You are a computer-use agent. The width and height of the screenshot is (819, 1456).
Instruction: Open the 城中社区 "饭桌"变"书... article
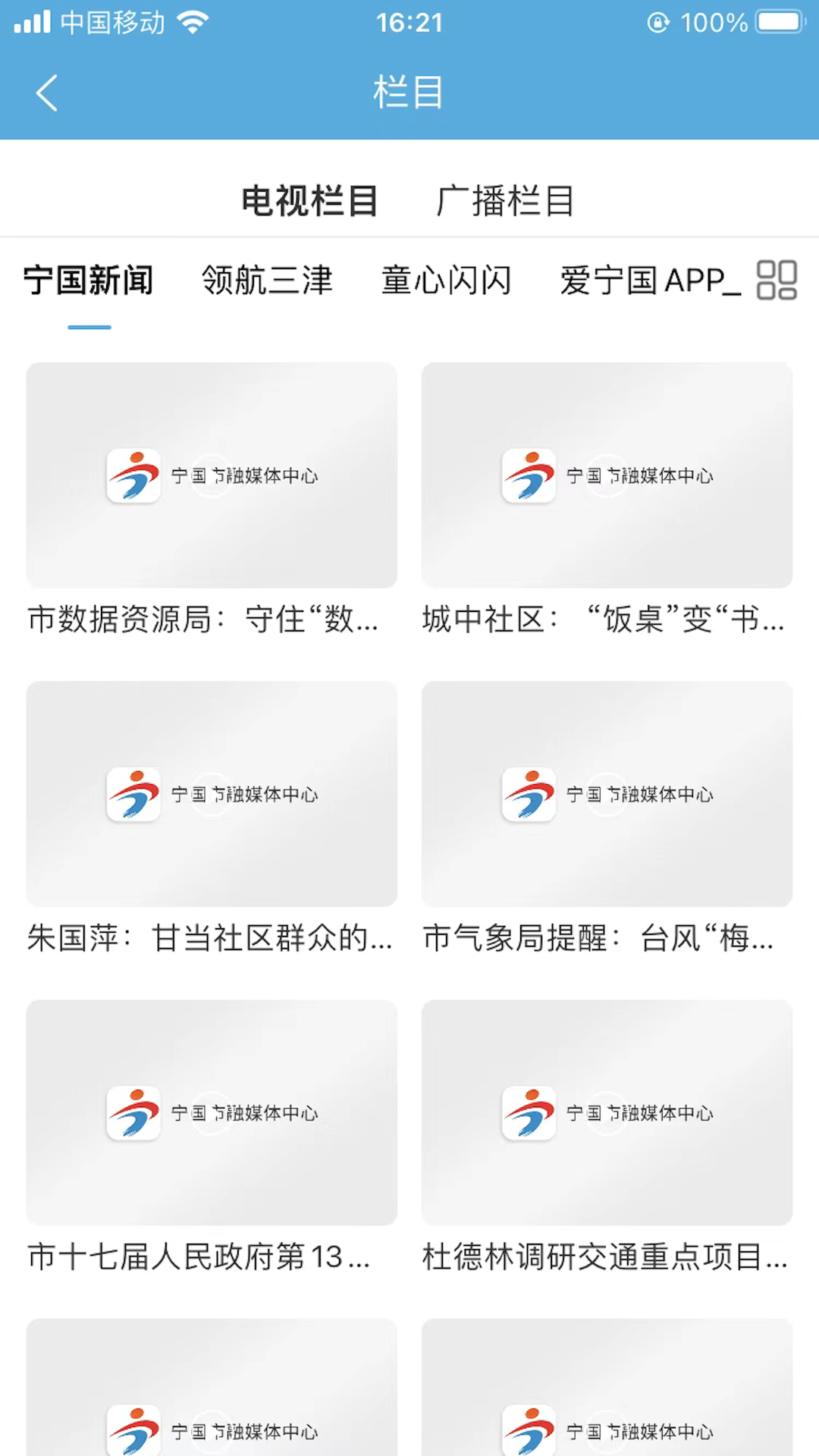pos(606,475)
